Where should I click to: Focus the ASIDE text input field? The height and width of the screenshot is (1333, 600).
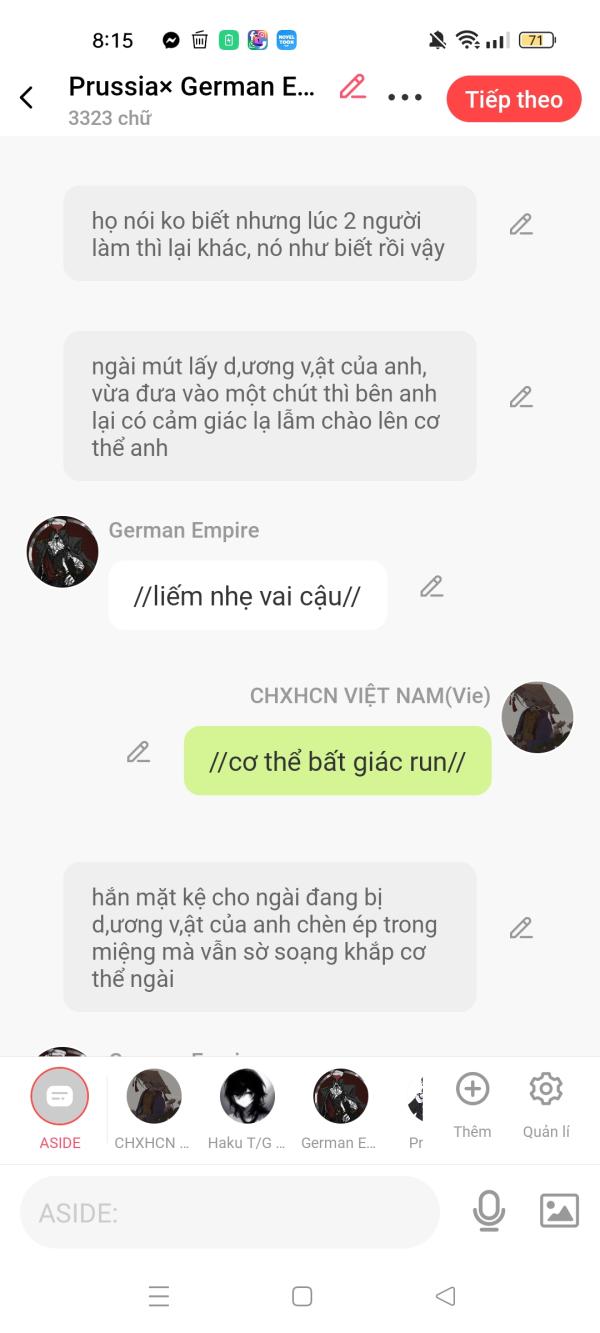pyautogui.click(x=230, y=1213)
